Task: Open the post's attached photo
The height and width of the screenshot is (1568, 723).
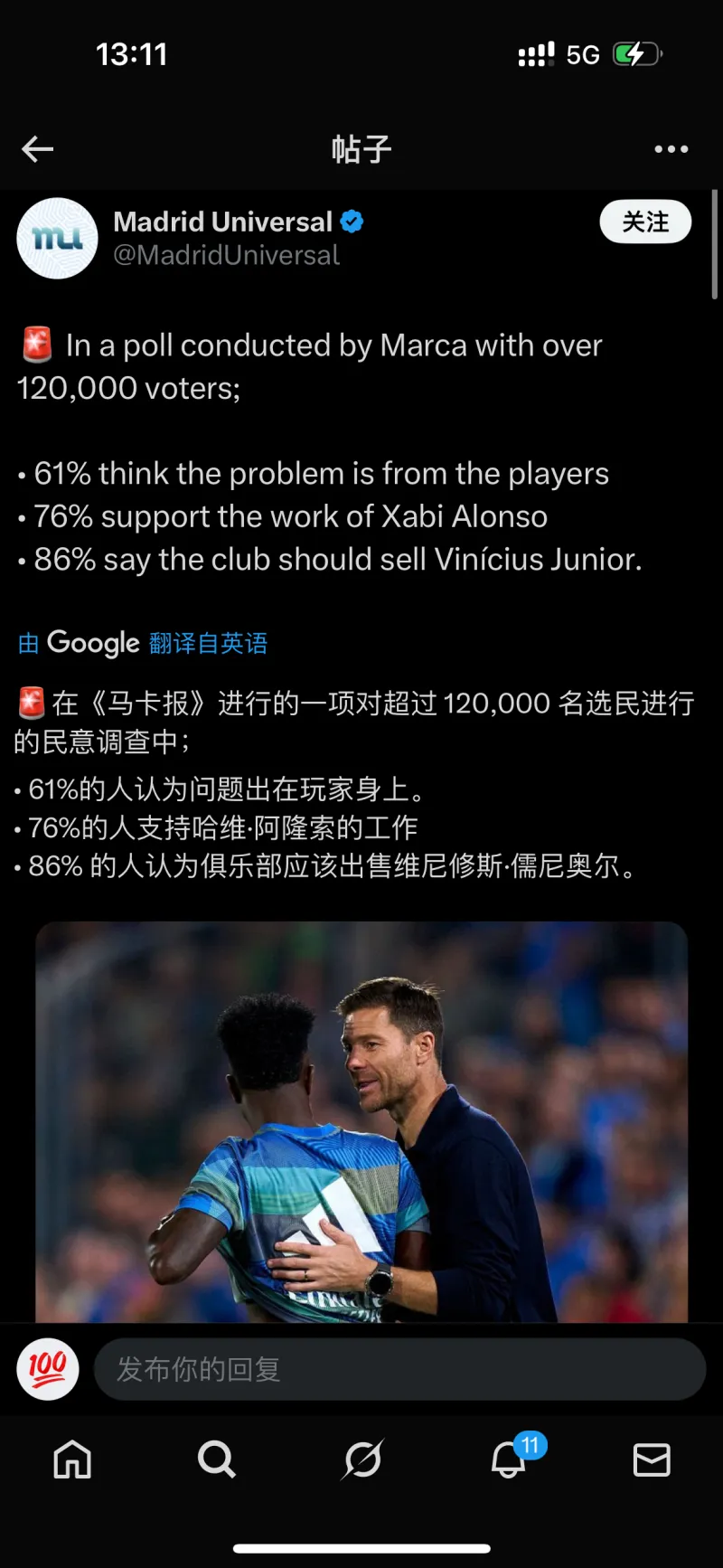Action: tap(361, 1121)
